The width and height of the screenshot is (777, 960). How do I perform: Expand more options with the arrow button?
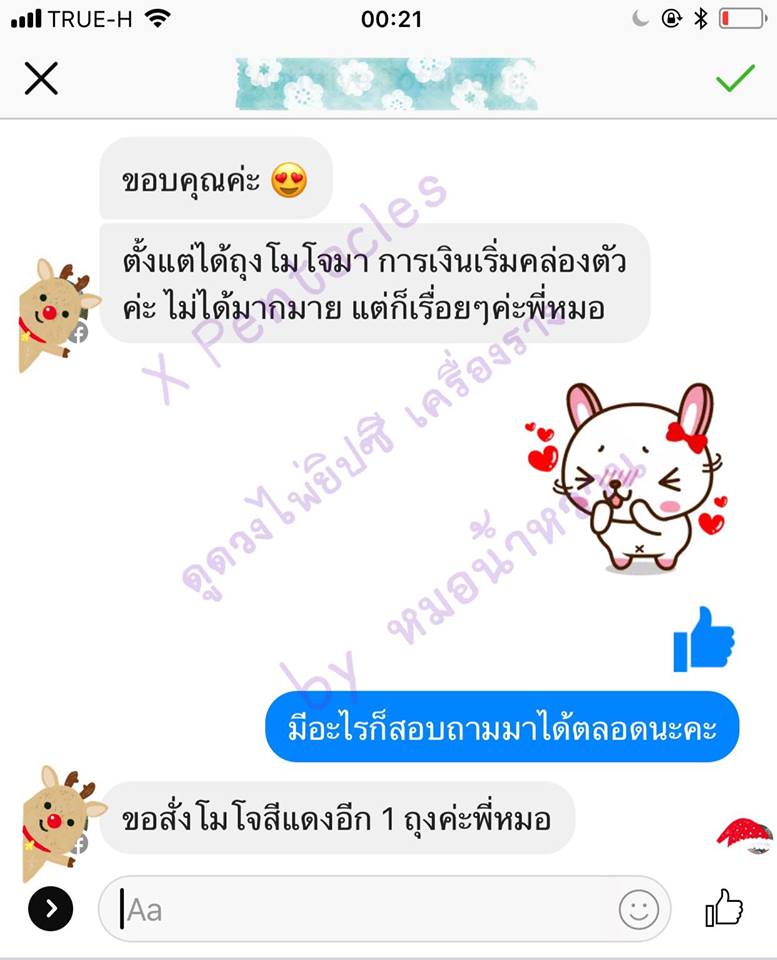coord(50,908)
